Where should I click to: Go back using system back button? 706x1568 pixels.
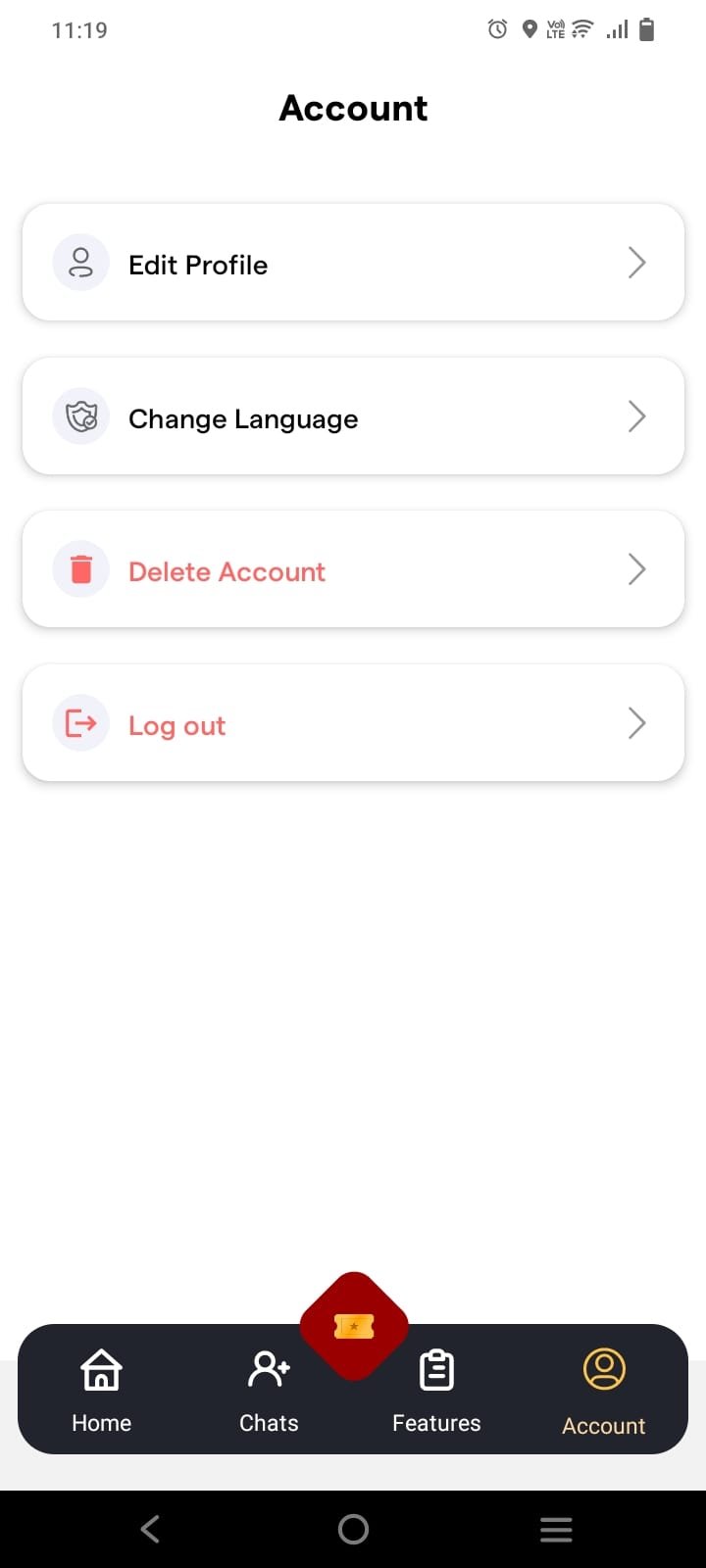(x=150, y=1529)
